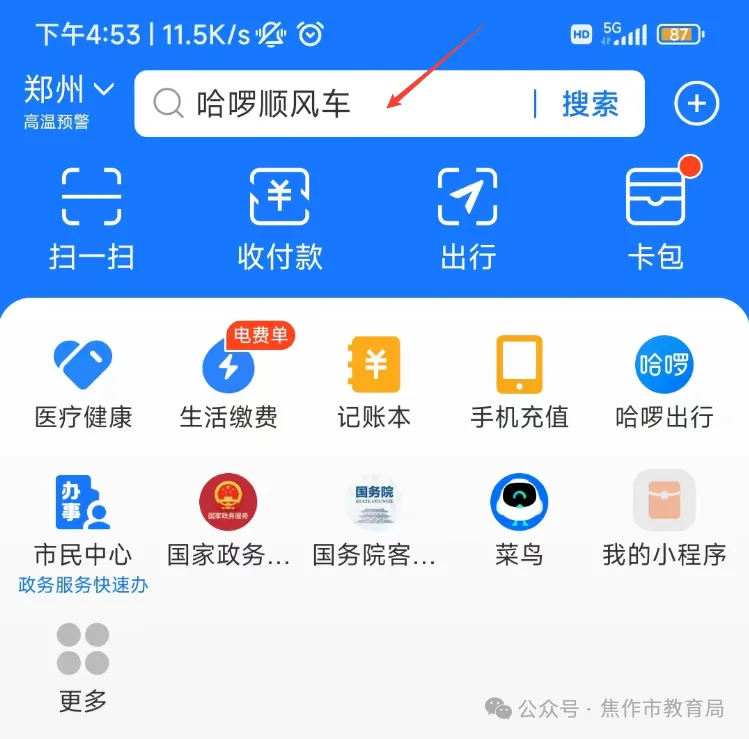749x739 pixels.
Task: Open the 国家政务 service app
Action: 229,518
